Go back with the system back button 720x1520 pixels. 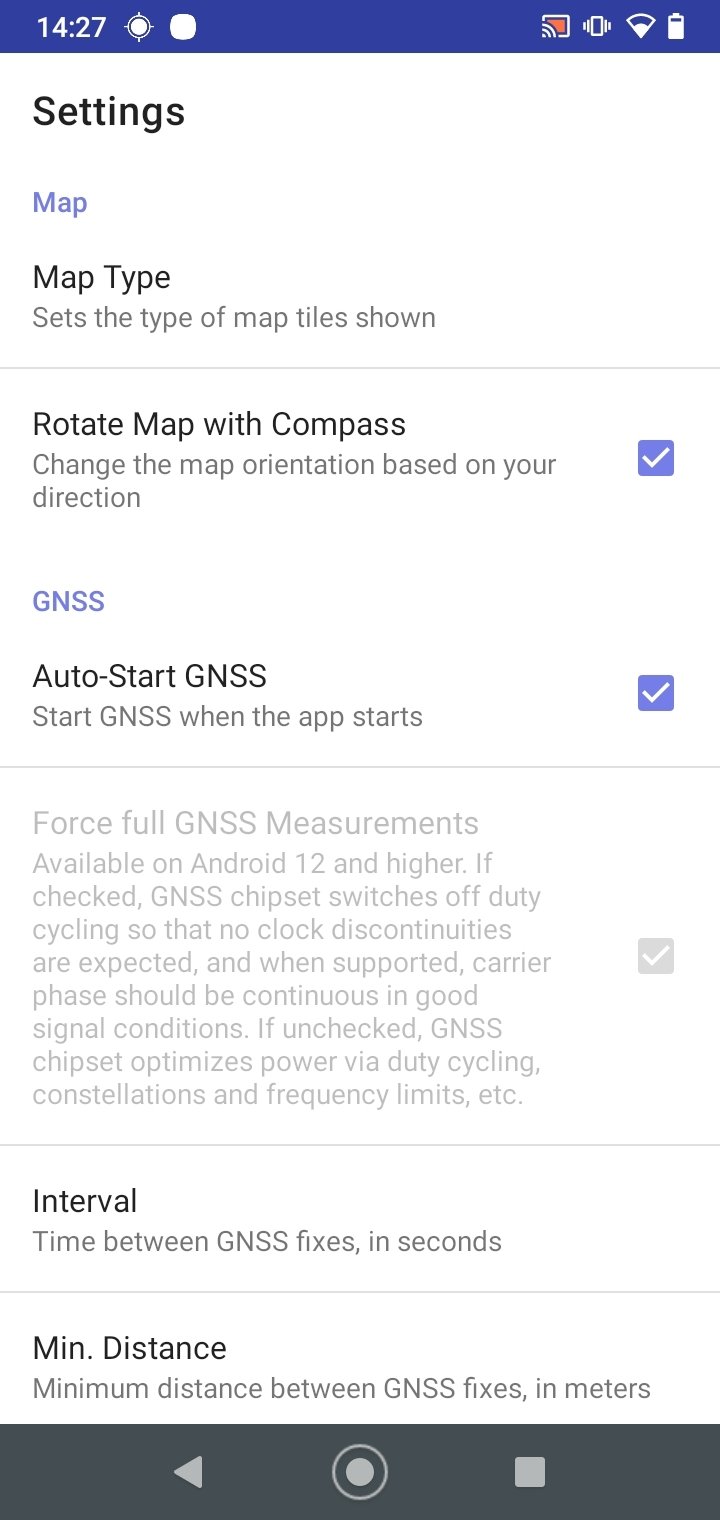tap(188, 1472)
